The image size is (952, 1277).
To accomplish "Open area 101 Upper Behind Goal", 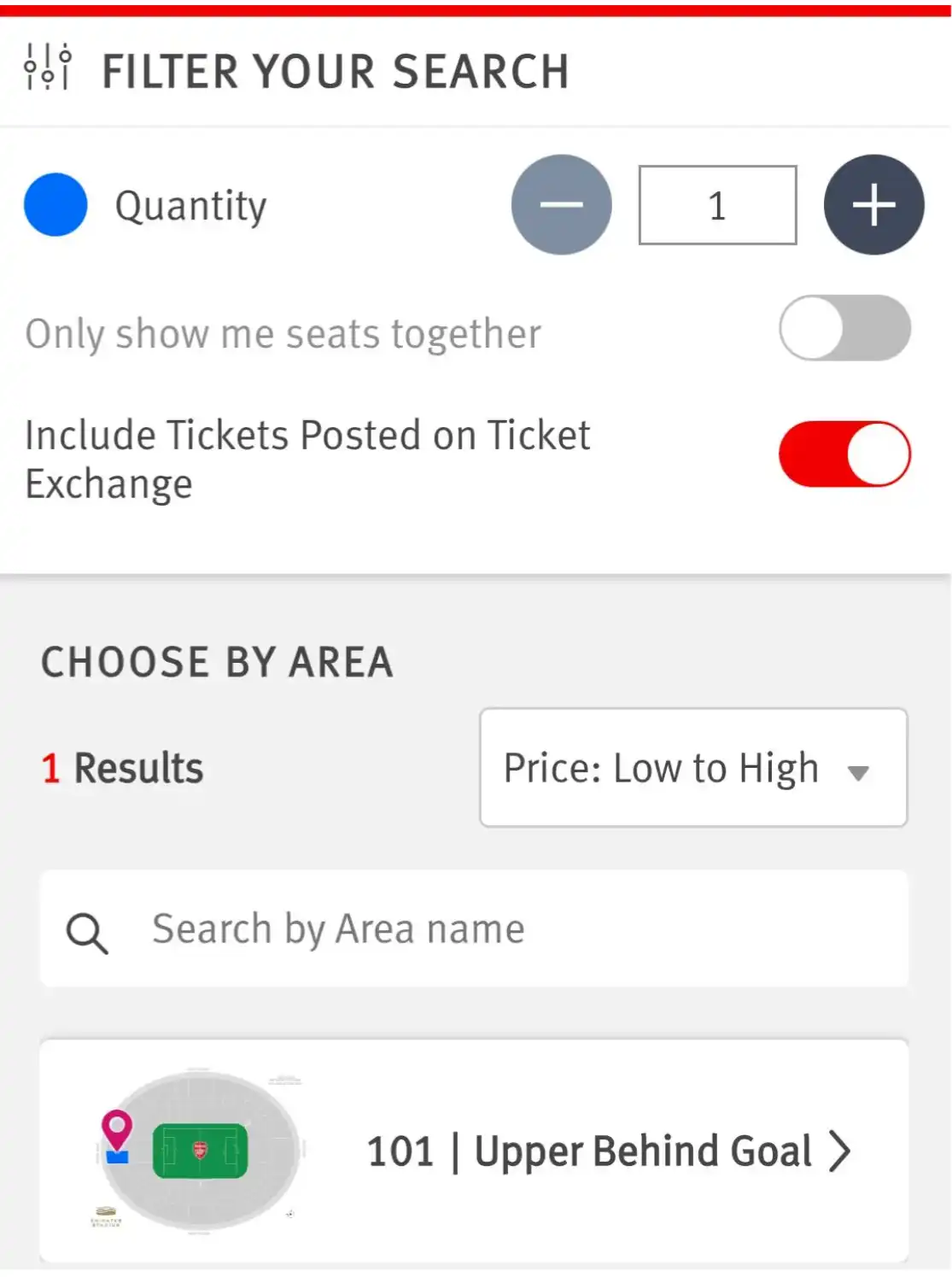I will coord(589,1151).
